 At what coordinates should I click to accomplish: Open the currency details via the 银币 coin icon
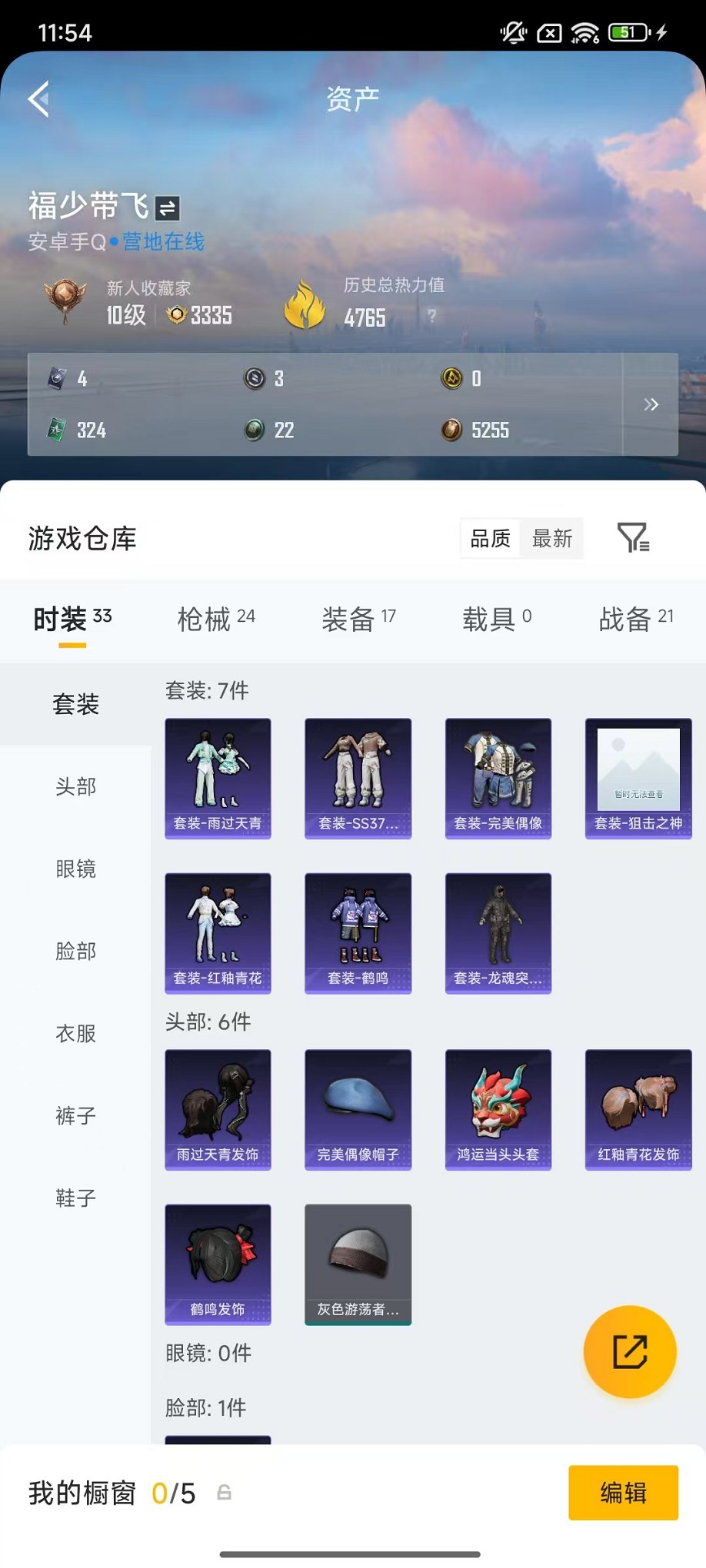[x=254, y=379]
